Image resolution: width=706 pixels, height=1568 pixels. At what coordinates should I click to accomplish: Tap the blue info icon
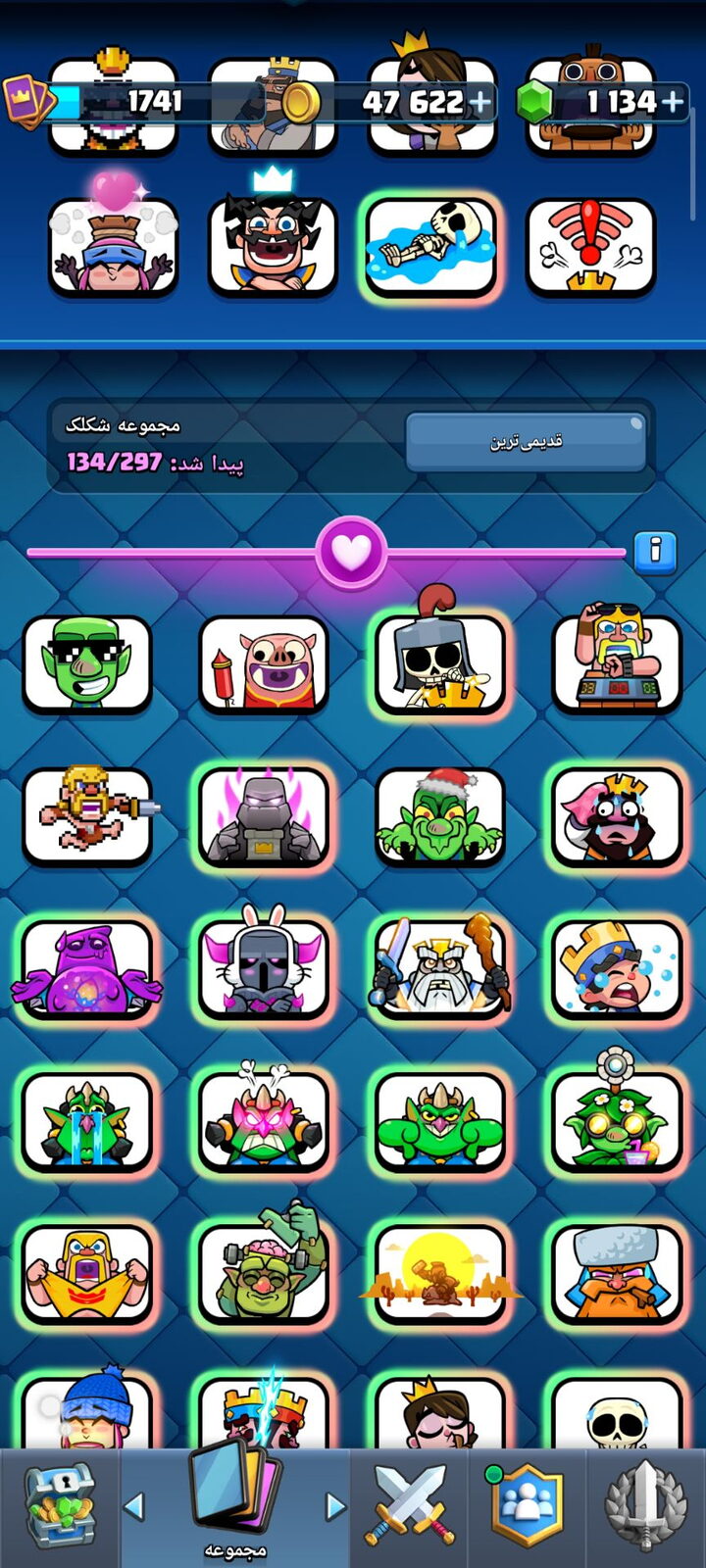(655, 553)
